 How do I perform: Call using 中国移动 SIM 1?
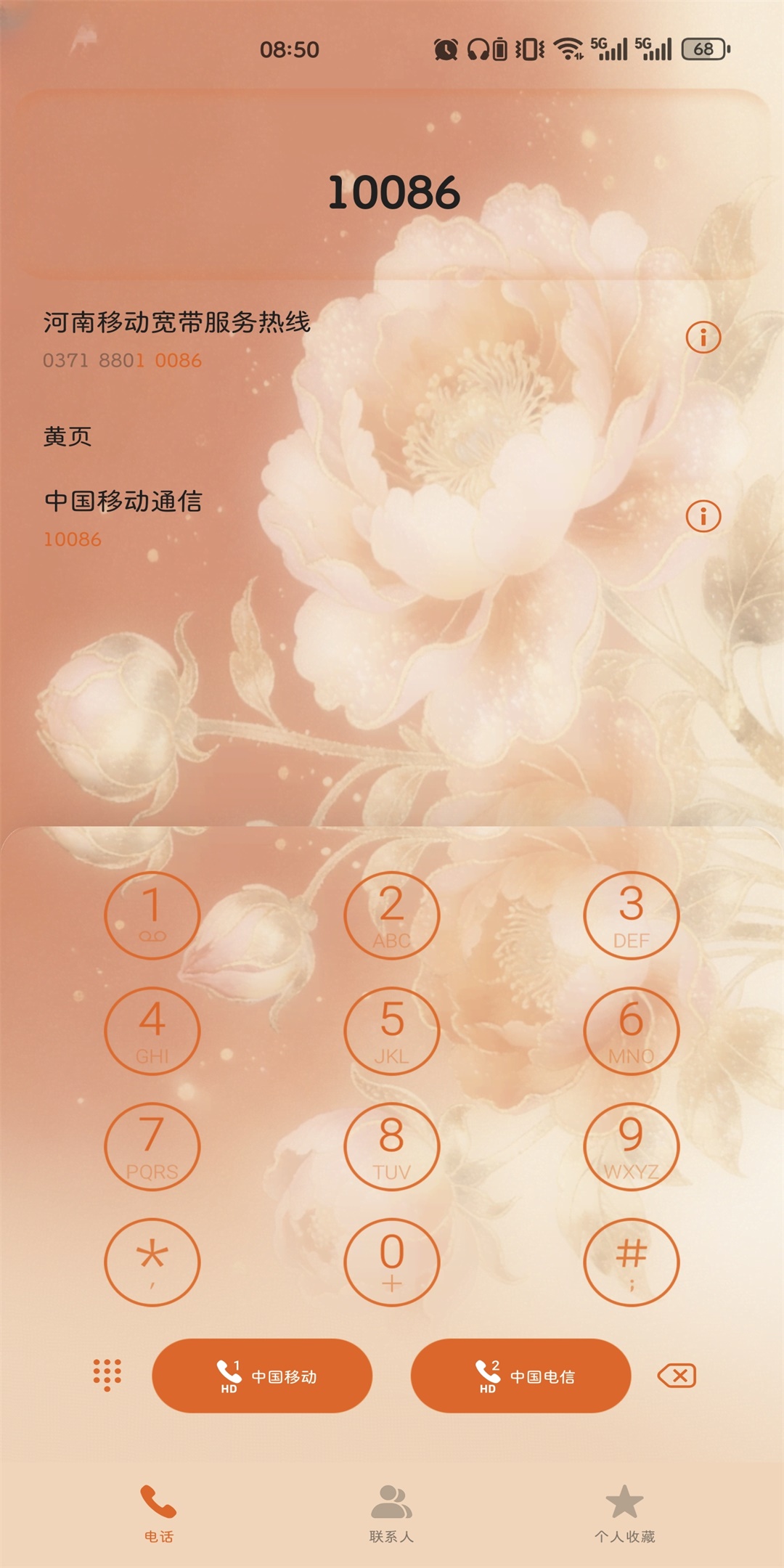(x=262, y=1376)
